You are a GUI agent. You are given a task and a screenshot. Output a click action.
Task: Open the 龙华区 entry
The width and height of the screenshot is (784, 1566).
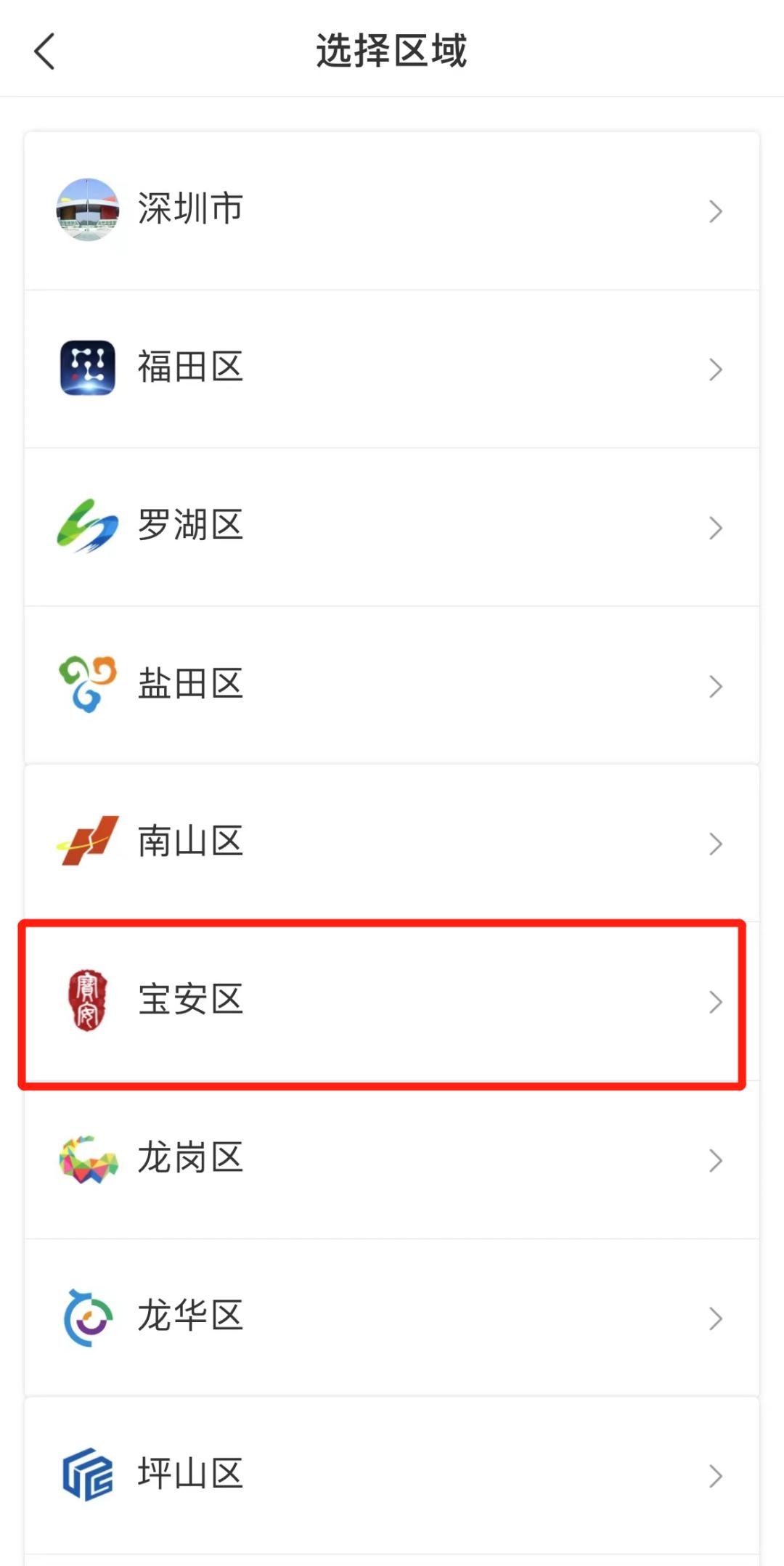[x=391, y=1317]
